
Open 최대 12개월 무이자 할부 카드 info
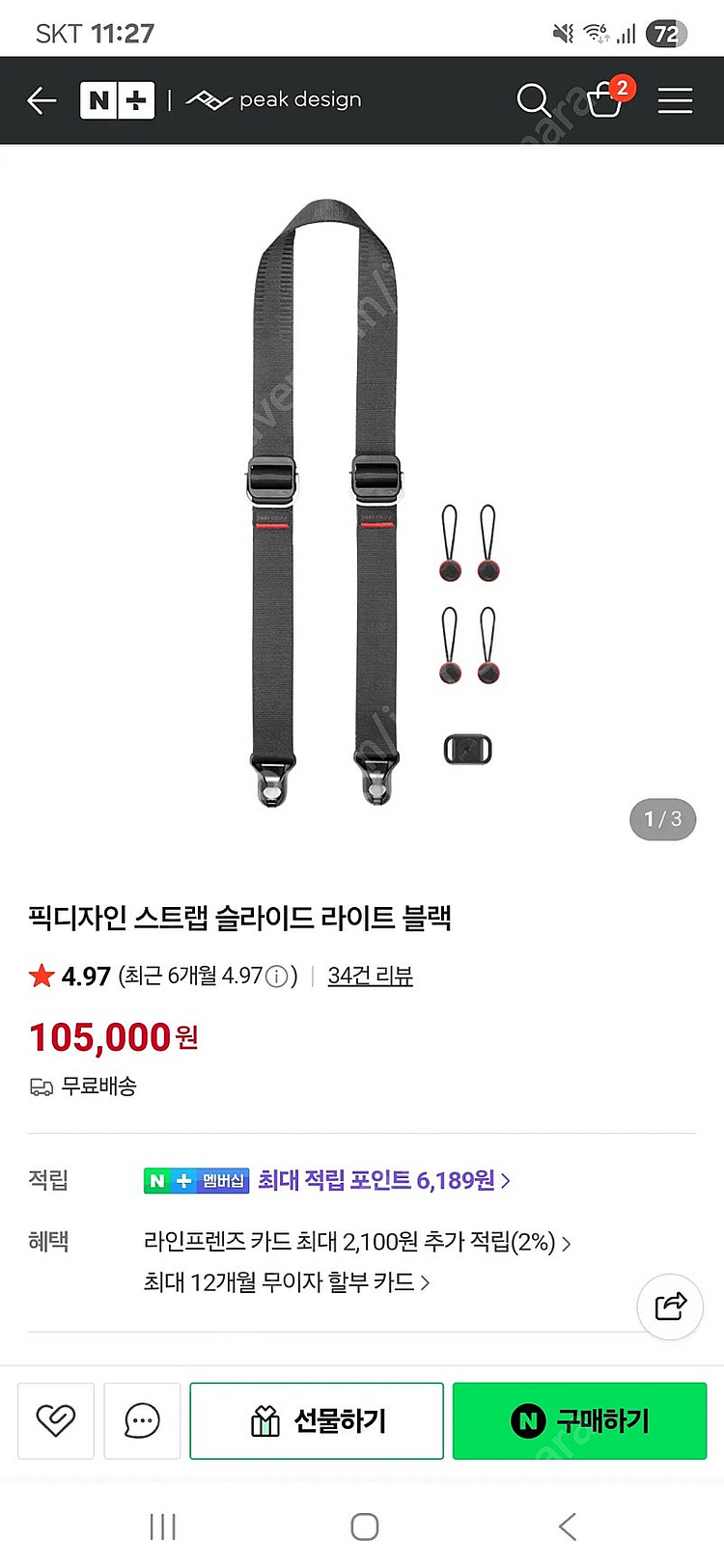(286, 1282)
